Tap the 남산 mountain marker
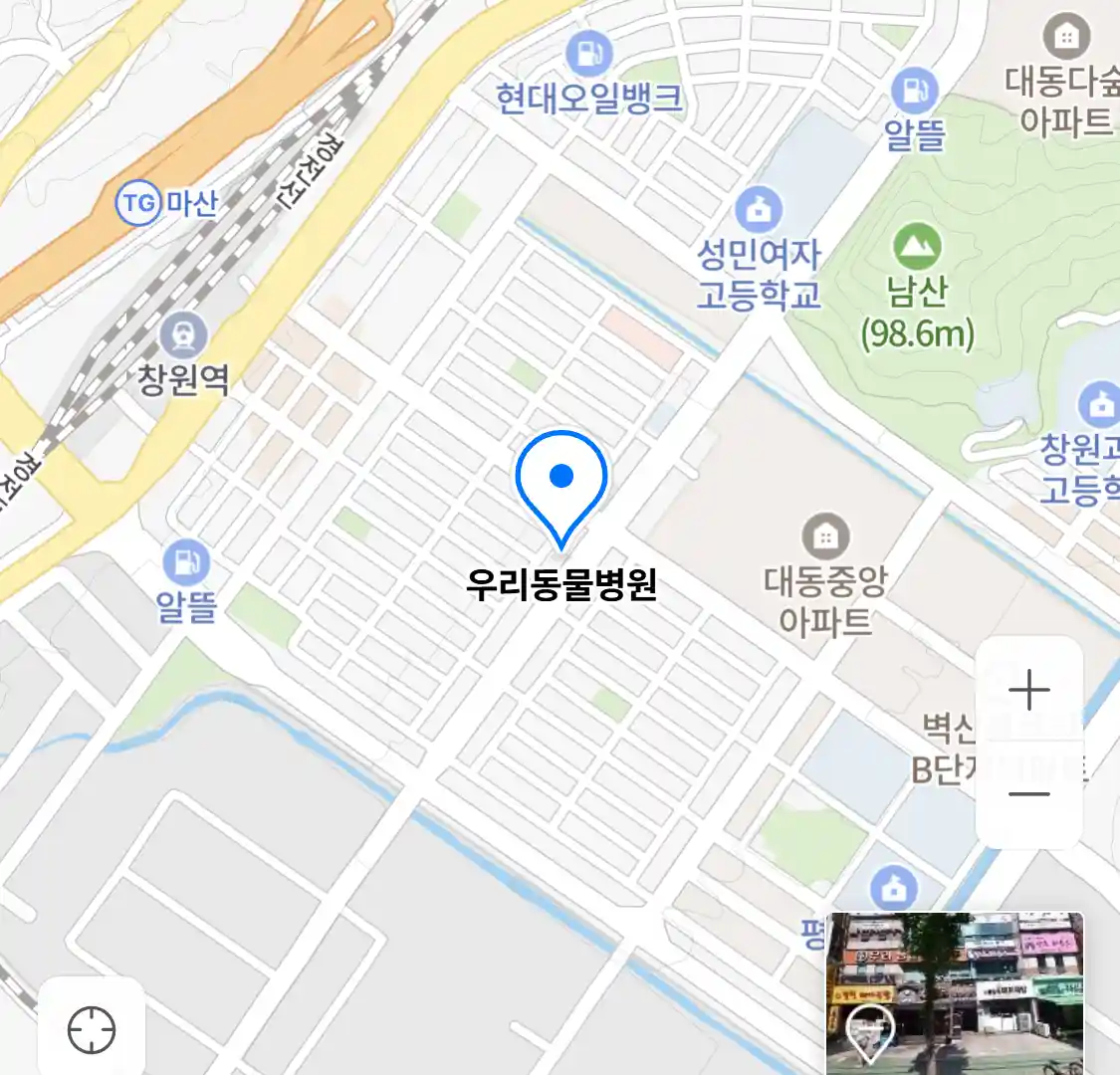 (x=917, y=245)
